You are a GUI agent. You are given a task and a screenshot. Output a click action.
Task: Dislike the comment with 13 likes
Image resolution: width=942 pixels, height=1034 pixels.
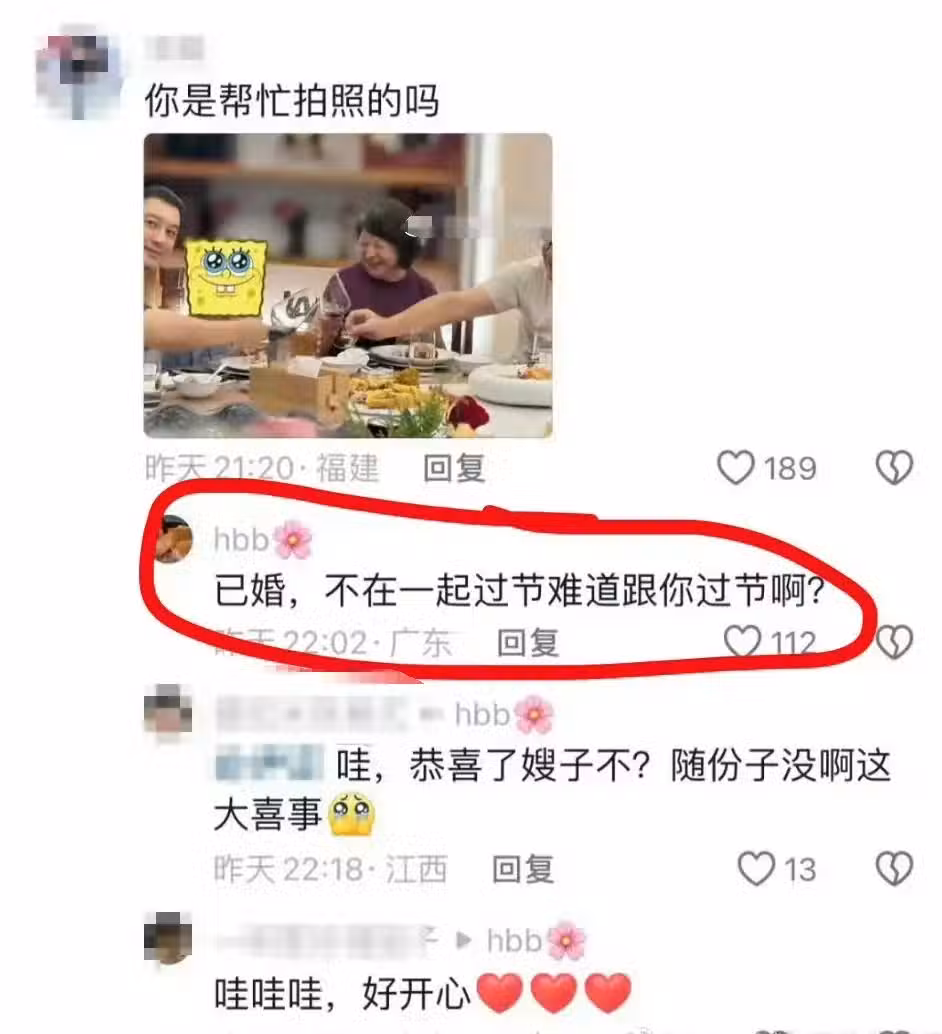point(894,869)
